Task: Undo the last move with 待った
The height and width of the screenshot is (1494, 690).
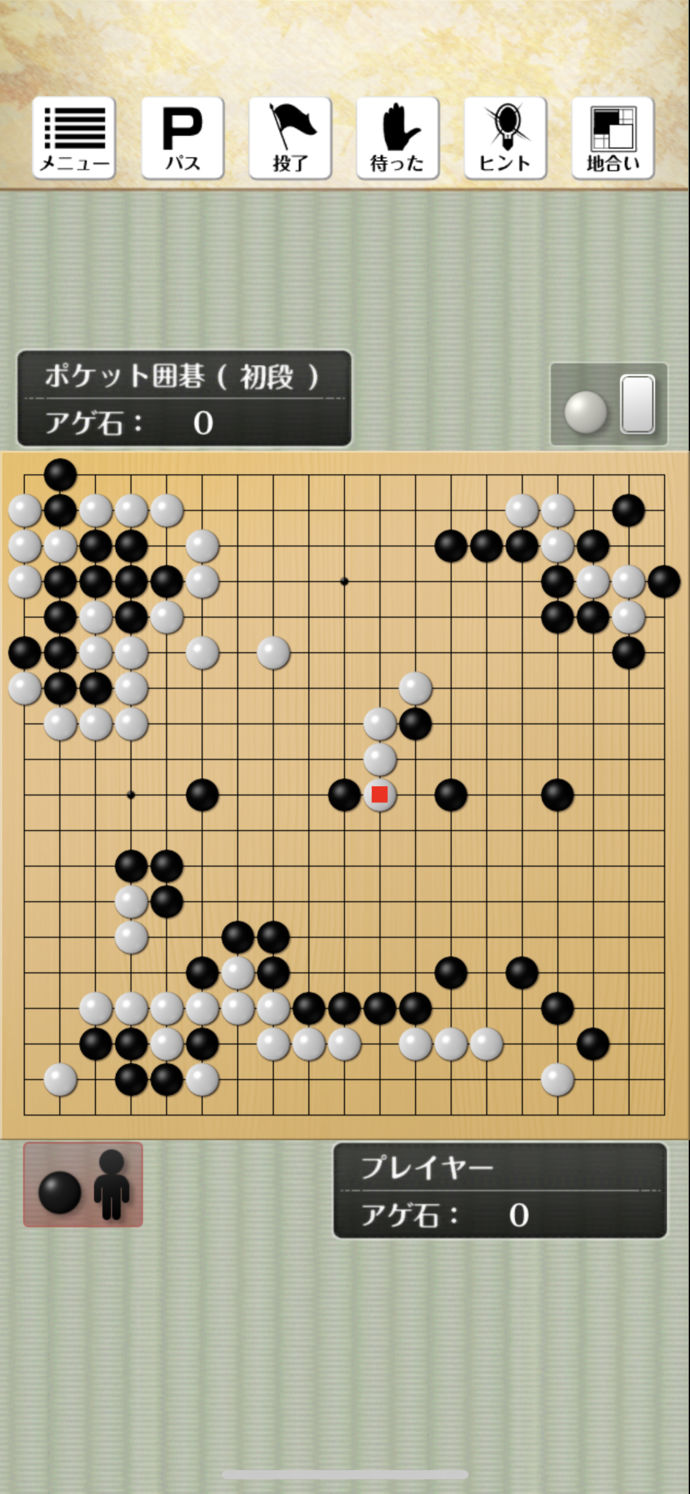Action: [397, 138]
